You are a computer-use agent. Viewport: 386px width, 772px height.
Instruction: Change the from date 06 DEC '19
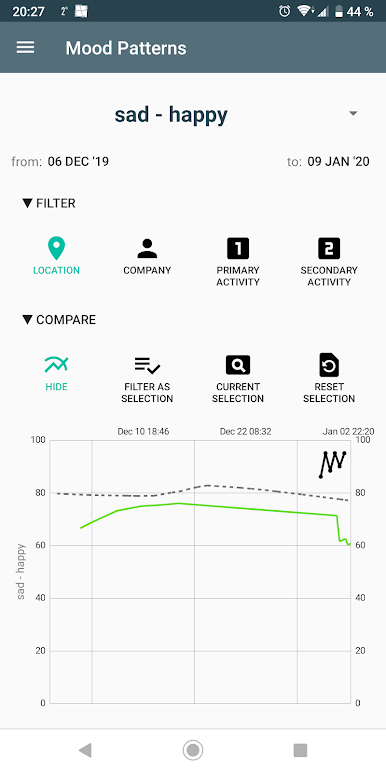click(x=78, y=161)
